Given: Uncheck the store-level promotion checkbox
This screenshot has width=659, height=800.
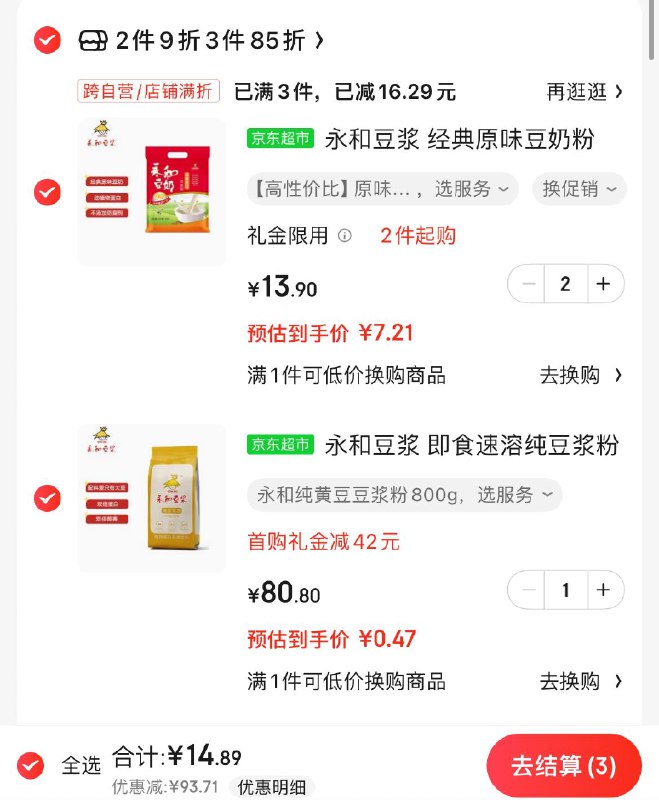Looking at the screenshot, I should tap(46, 40).
